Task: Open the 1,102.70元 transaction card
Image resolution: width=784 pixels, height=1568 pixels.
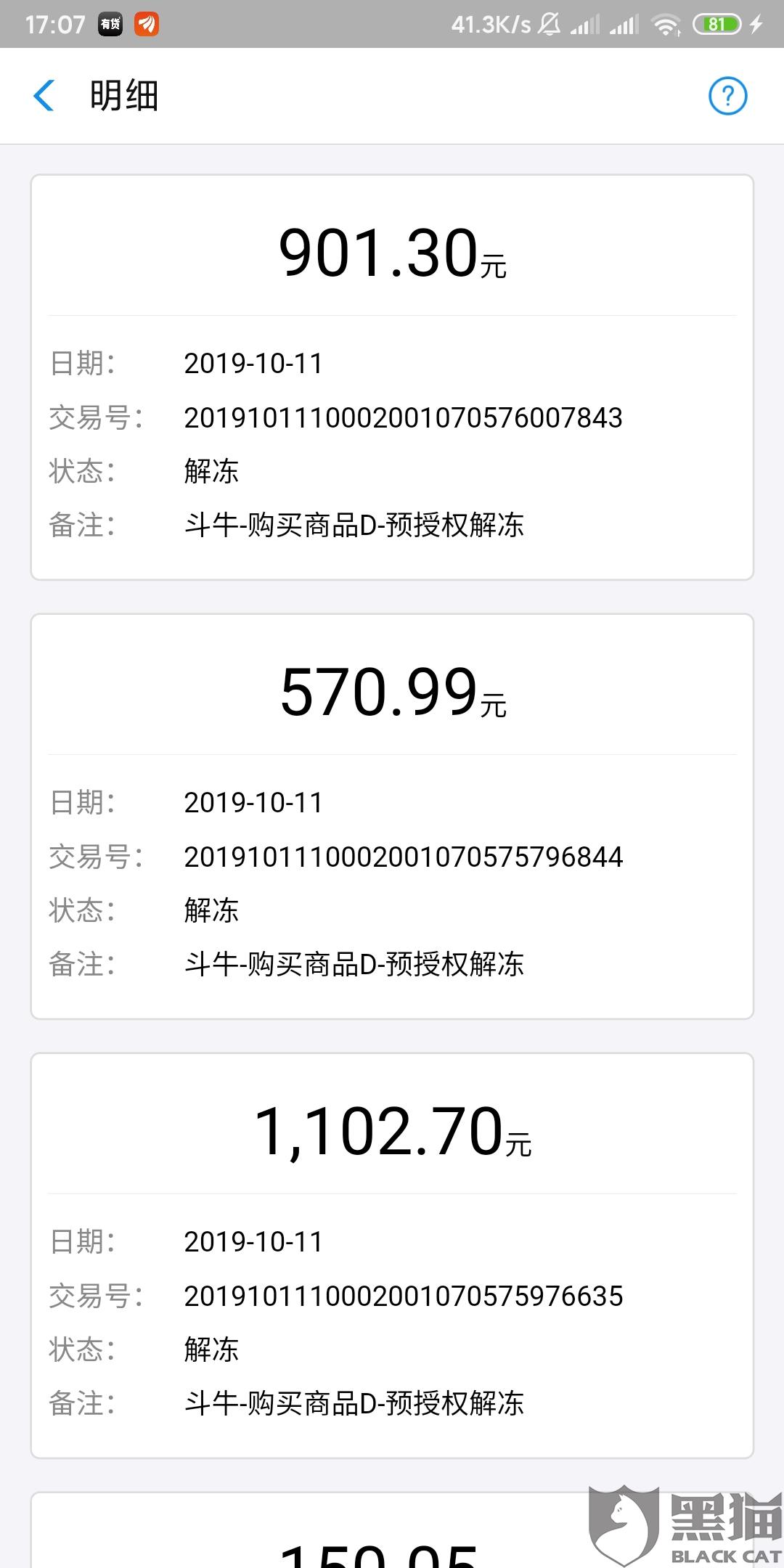Action: coord(392,1256)
